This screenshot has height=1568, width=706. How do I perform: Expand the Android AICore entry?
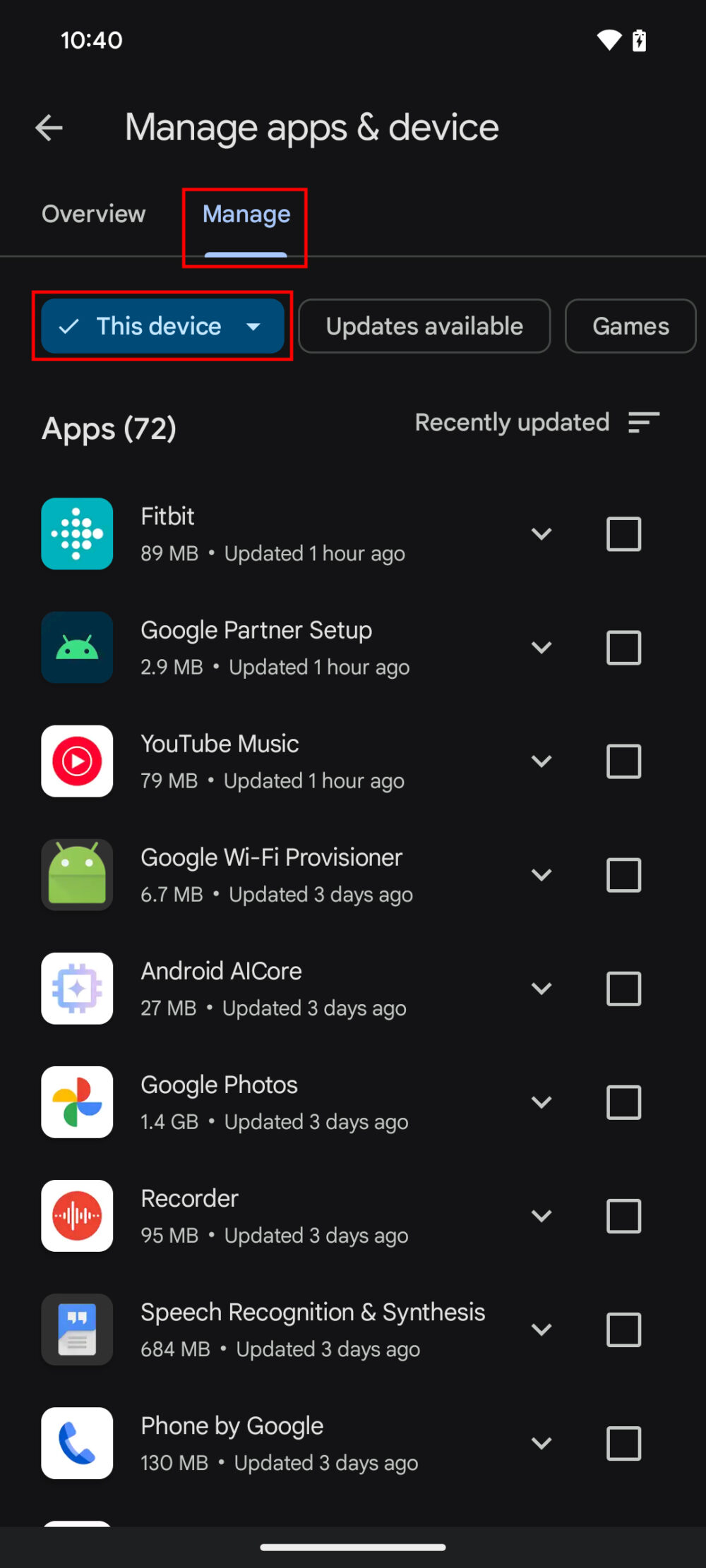(x=542, y=989)
